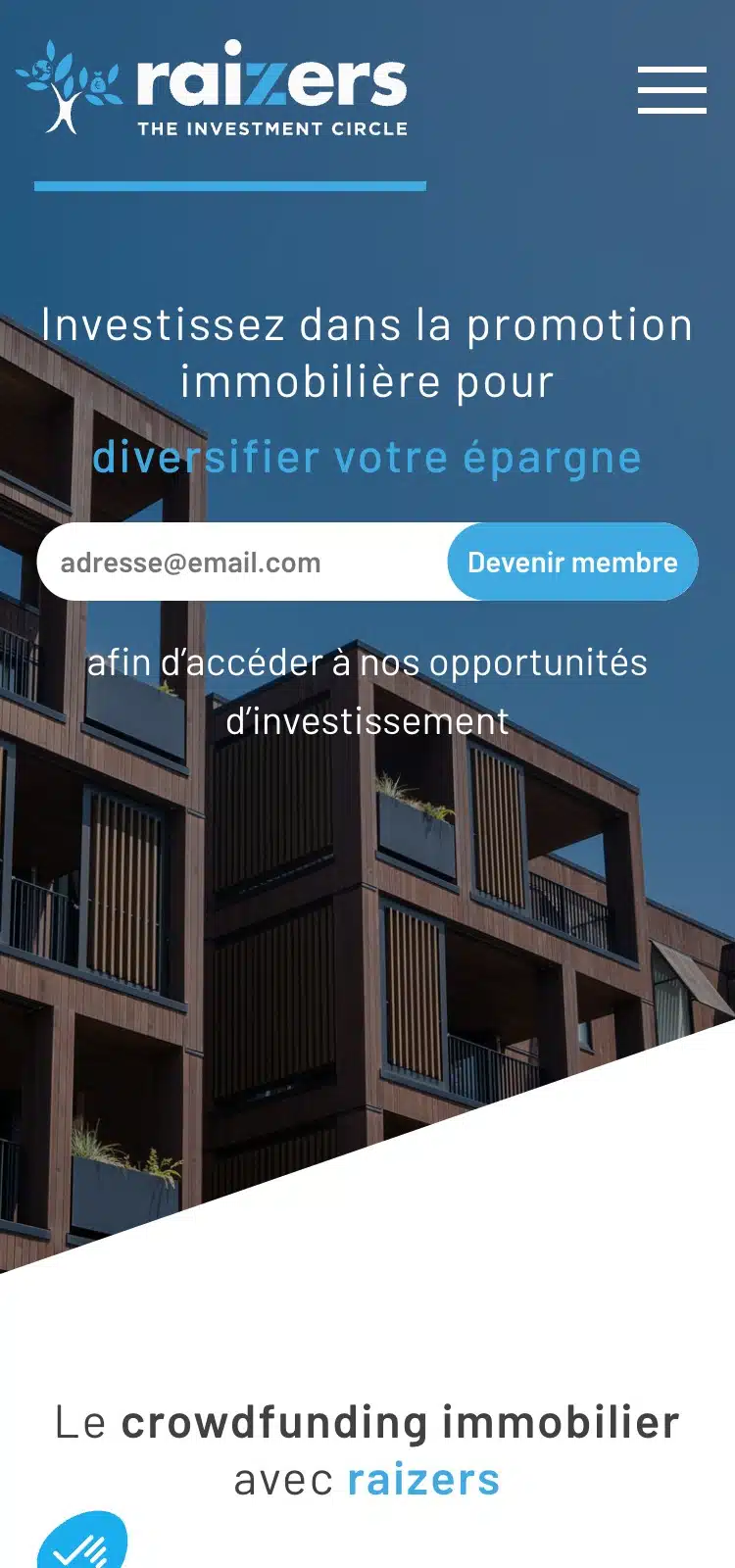
Task: Open the Raizers logo home link
Action: point(212,88)
